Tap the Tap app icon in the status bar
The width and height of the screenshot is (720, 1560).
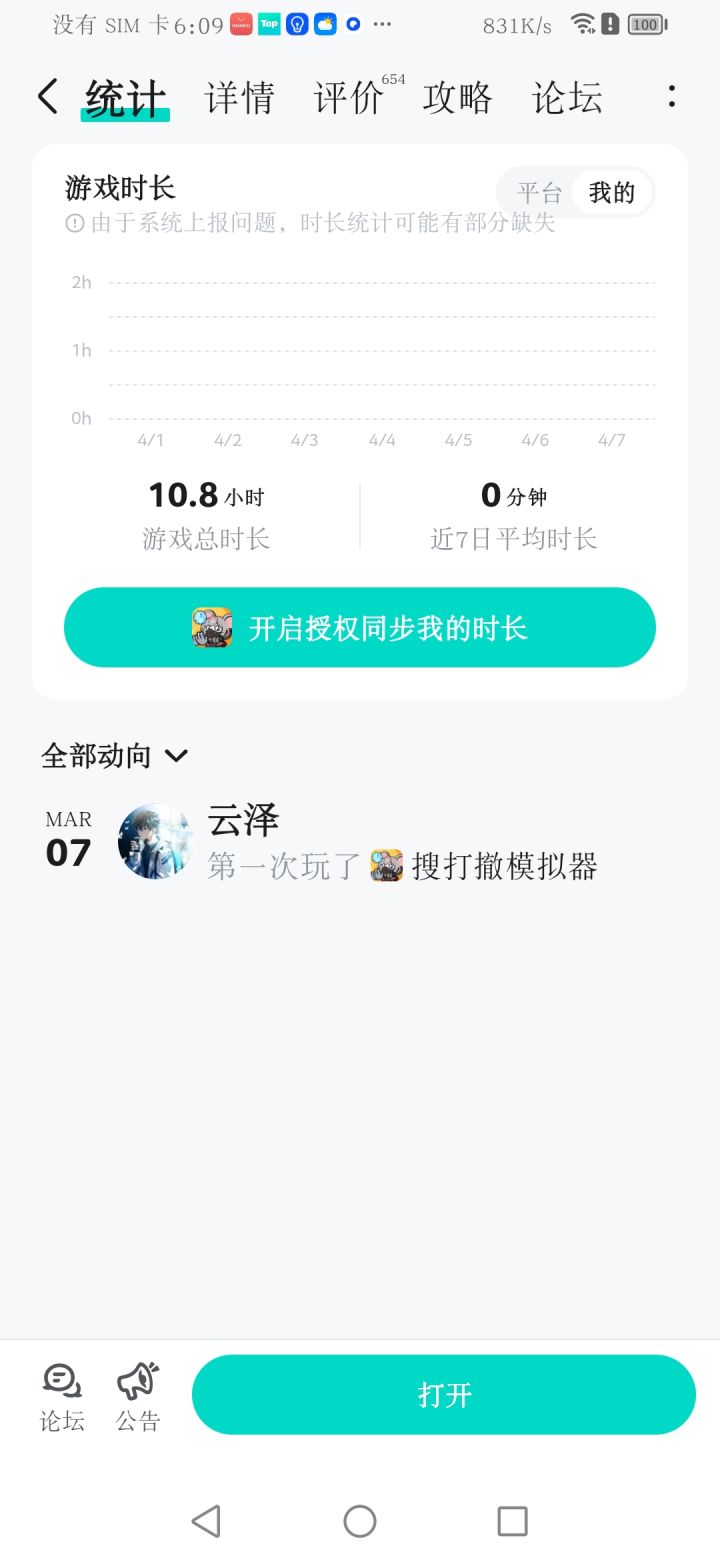(267, 23)
